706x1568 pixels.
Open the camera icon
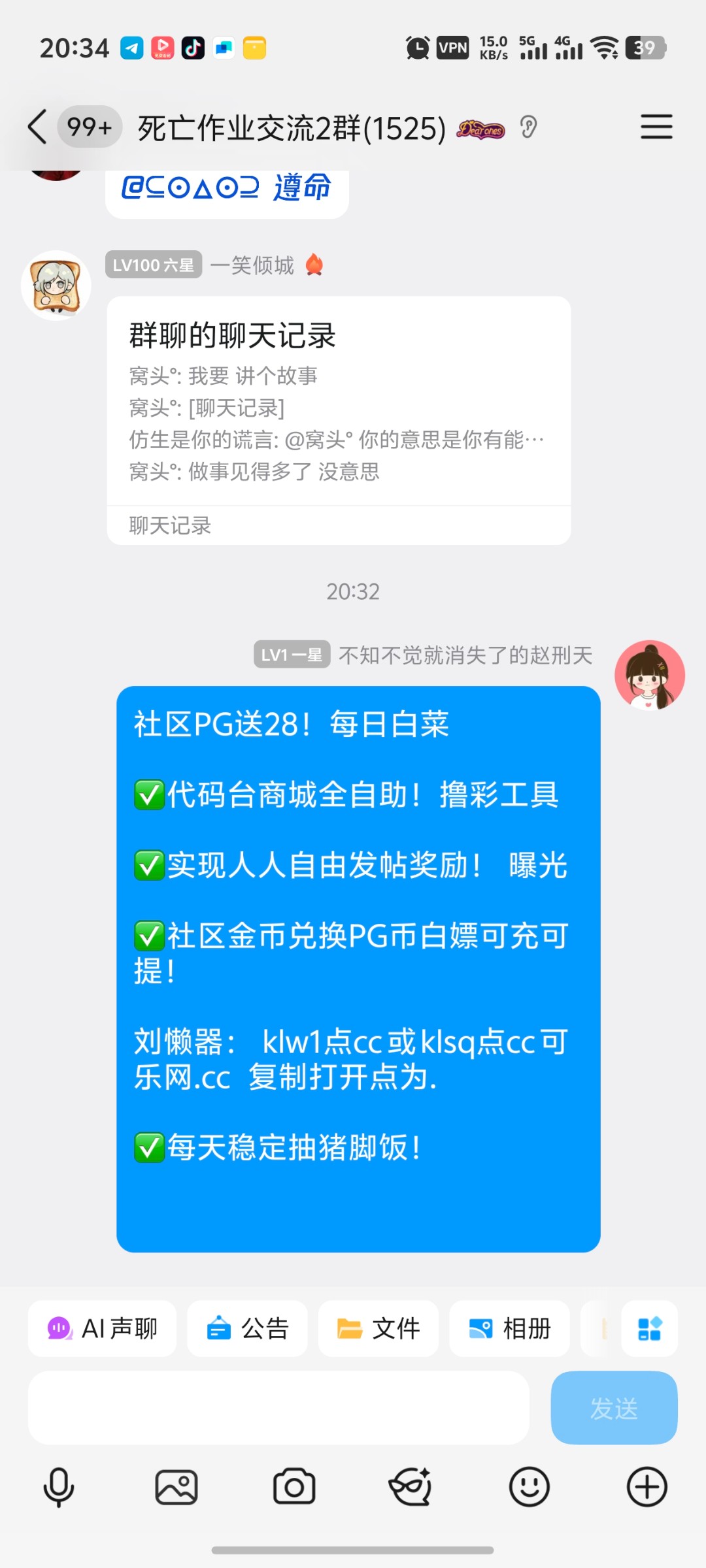coord(293,1485)
